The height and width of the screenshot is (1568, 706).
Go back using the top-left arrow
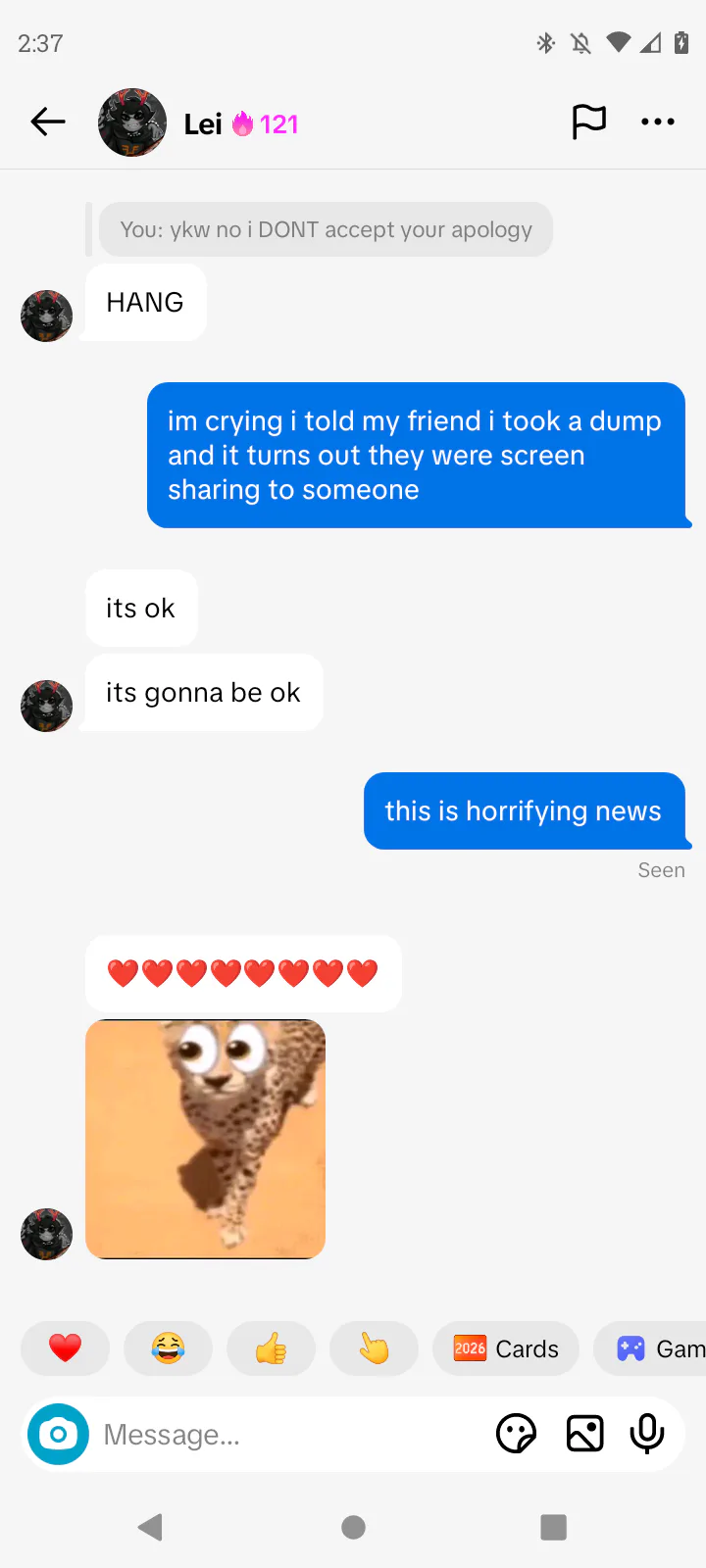[x=47, y=122]
